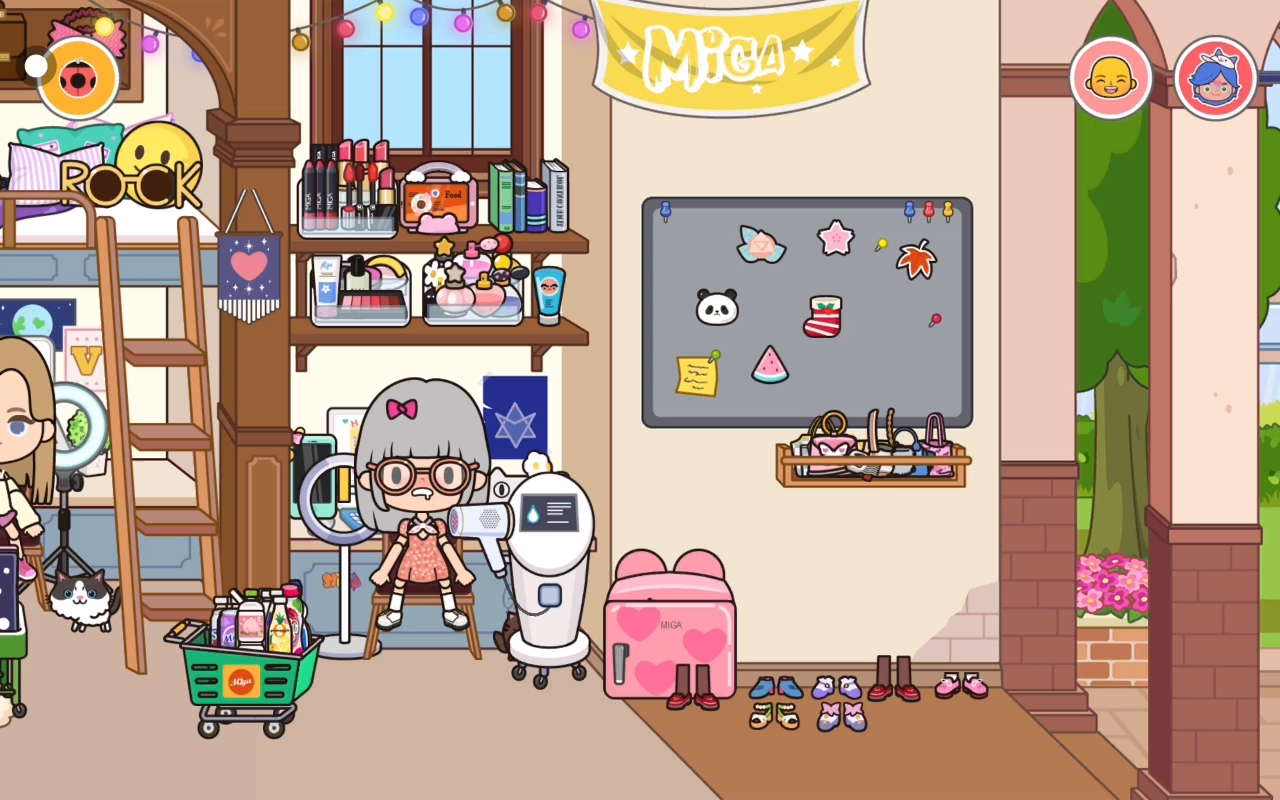The image size is (1280, 800).
Task: Open the orange ladybug menu button
Action: (x=78, y=77)
